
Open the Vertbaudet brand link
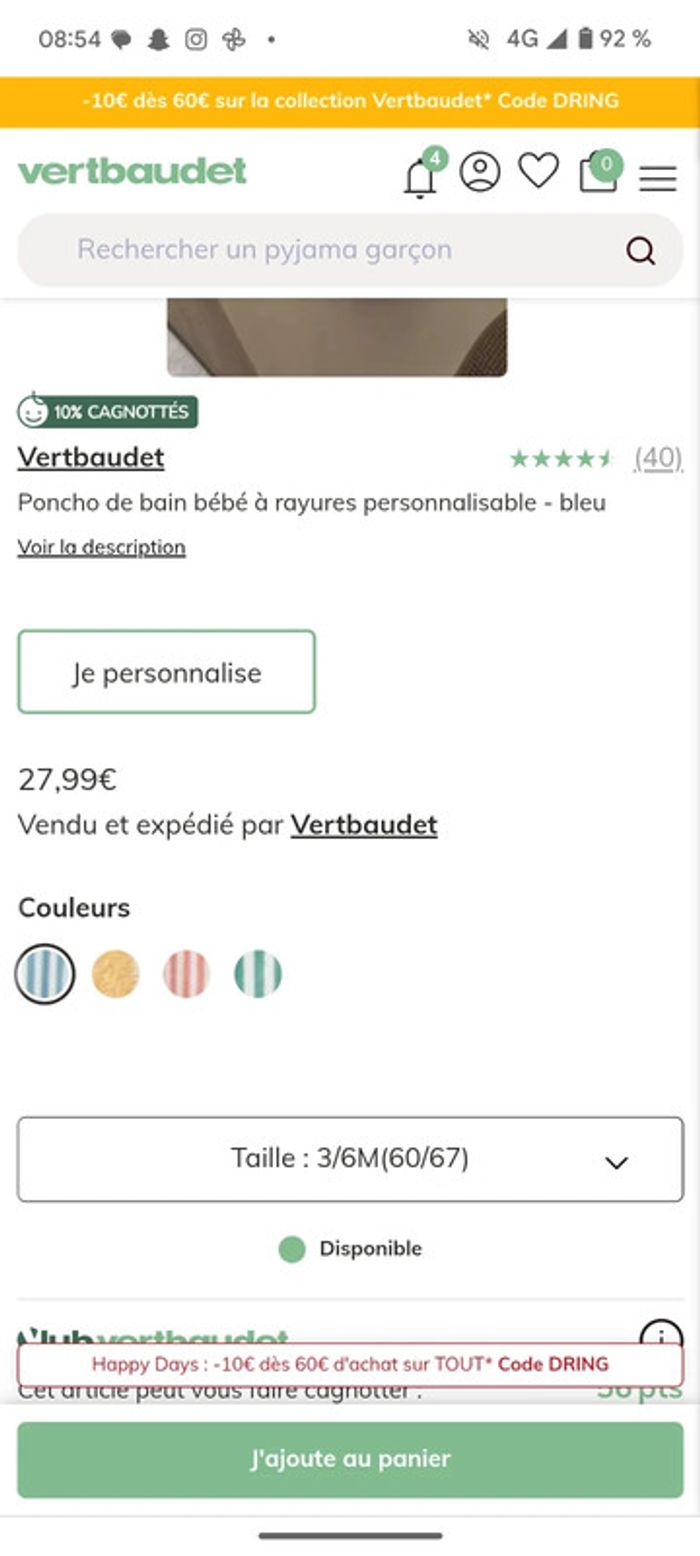click(91, 457)
